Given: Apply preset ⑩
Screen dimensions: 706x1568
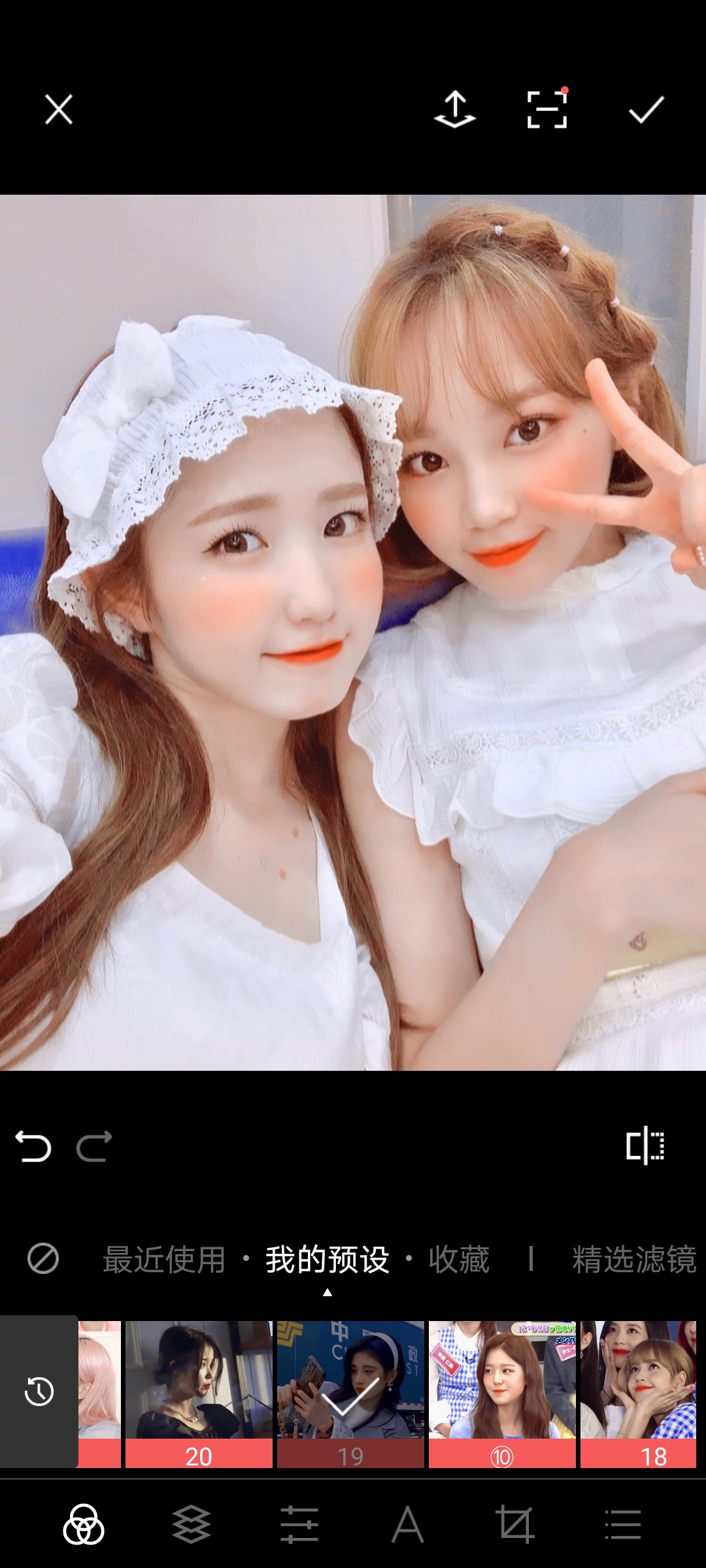Looking at the screenshot, I should pos(502,1394).
